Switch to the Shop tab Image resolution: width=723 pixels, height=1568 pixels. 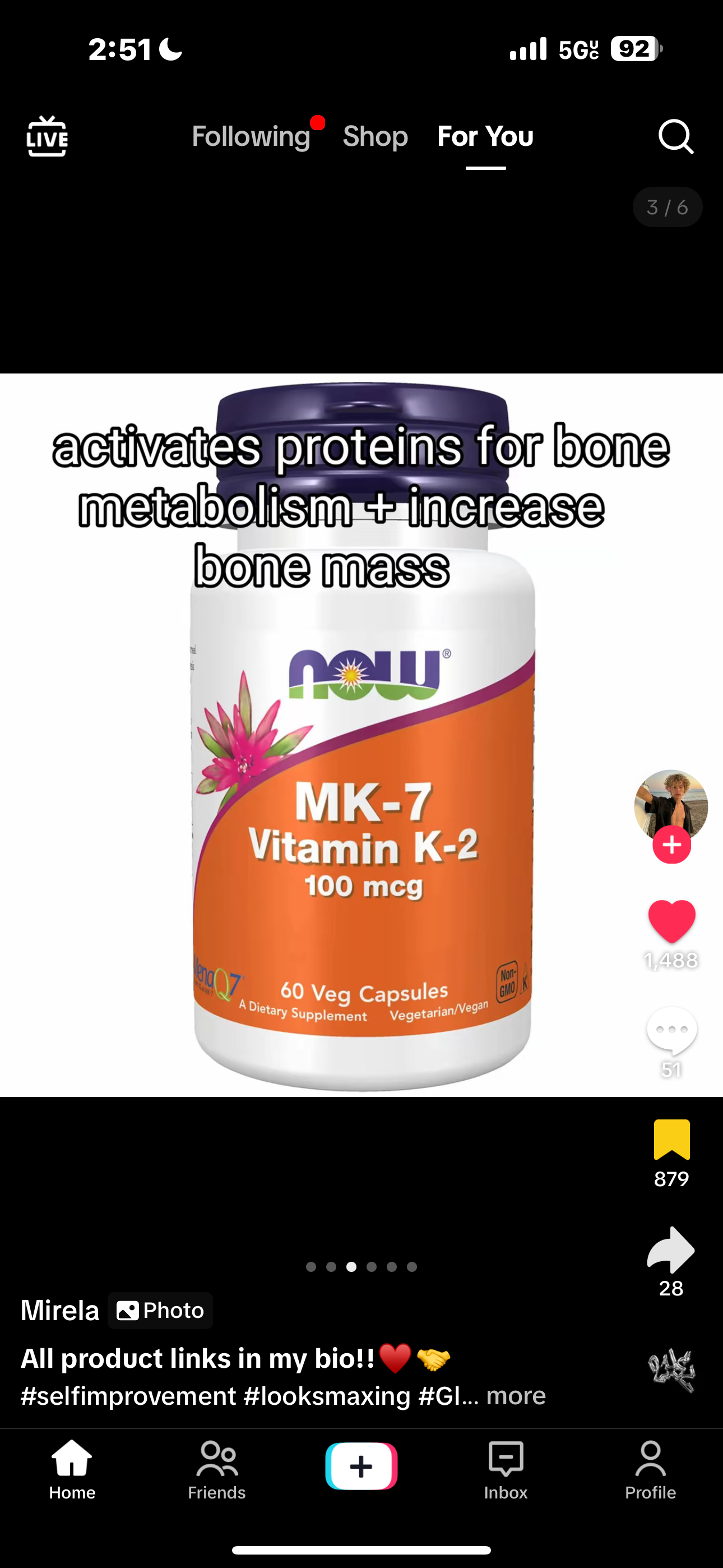click(x=375, y=136)
